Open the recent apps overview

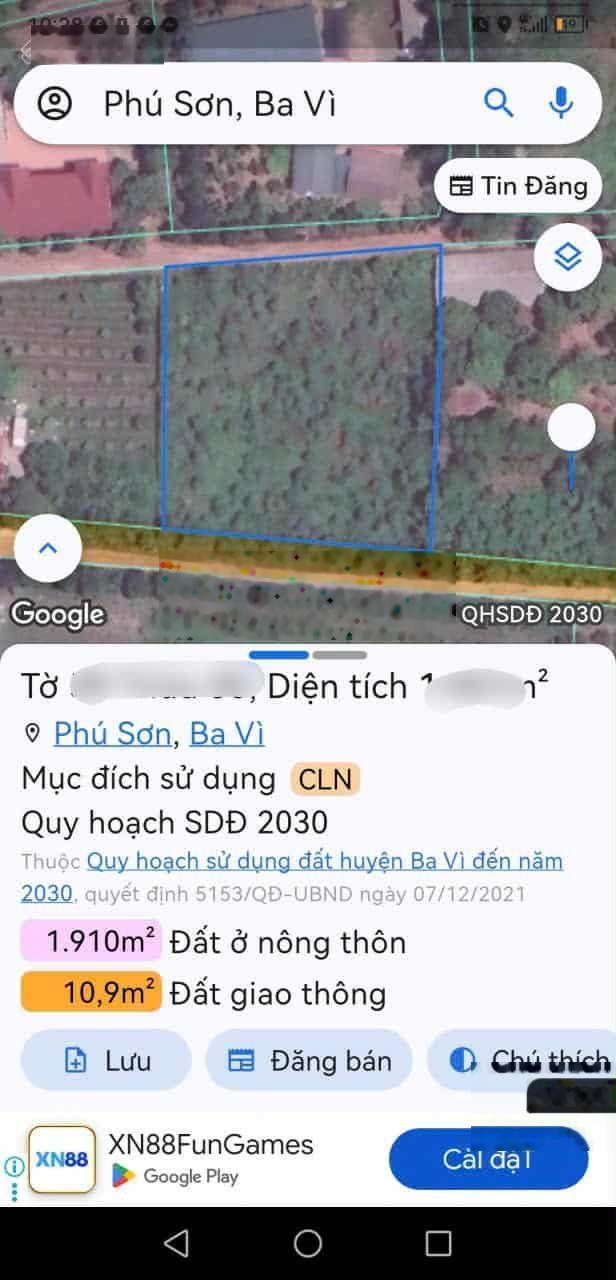(x=438, y=1243)
